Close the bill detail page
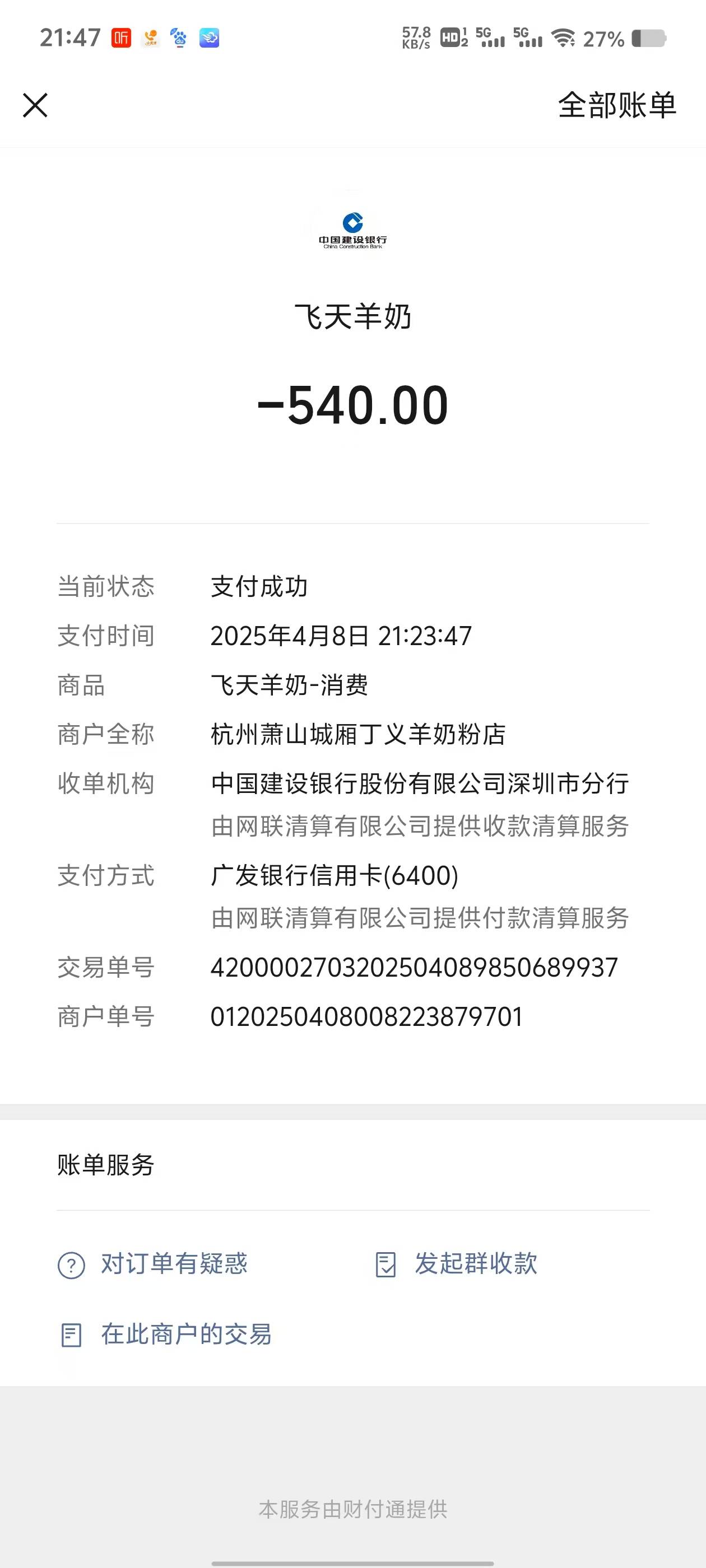 [35, 105]
